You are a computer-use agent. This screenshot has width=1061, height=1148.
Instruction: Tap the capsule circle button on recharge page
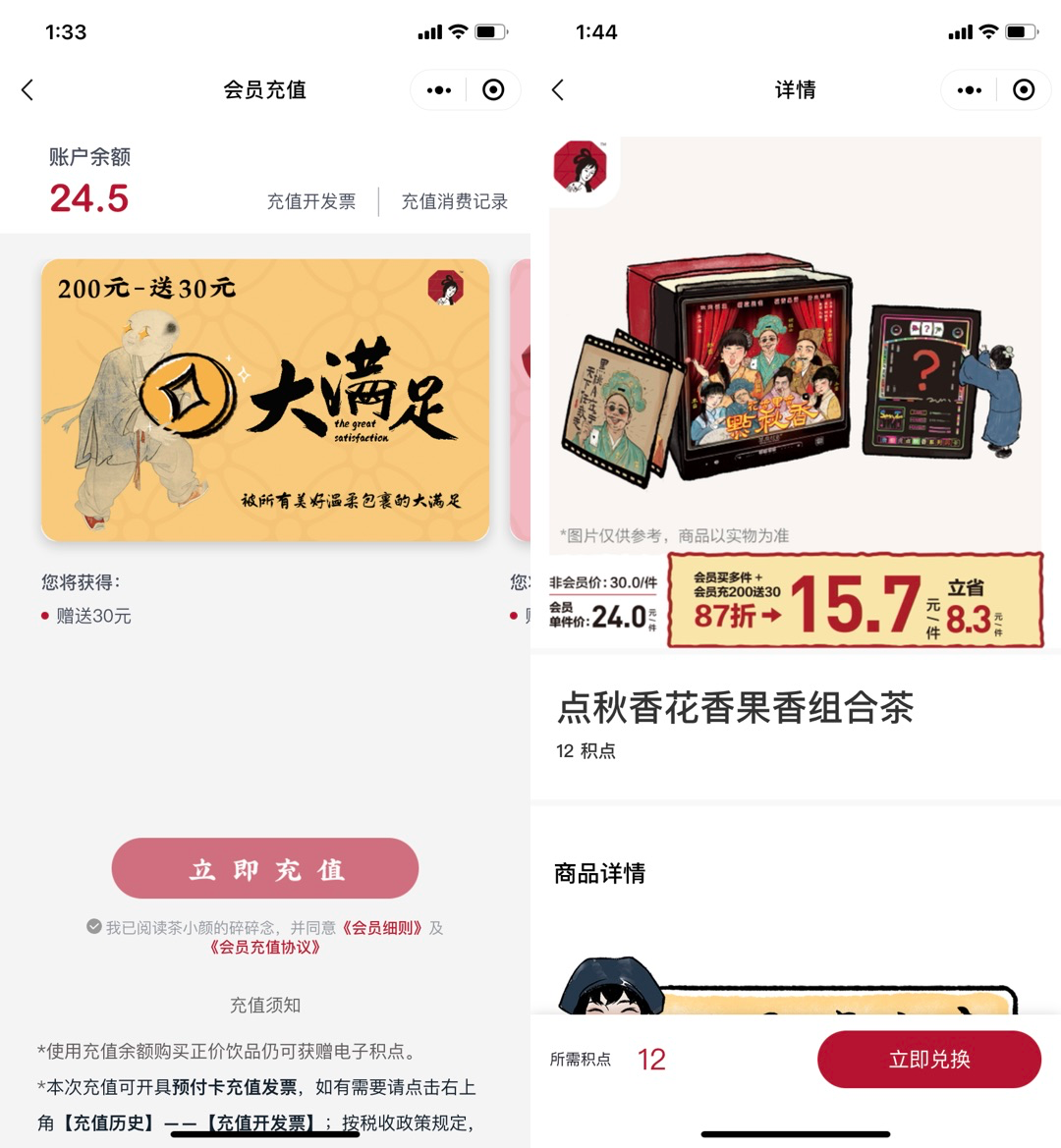click(493, 89)
